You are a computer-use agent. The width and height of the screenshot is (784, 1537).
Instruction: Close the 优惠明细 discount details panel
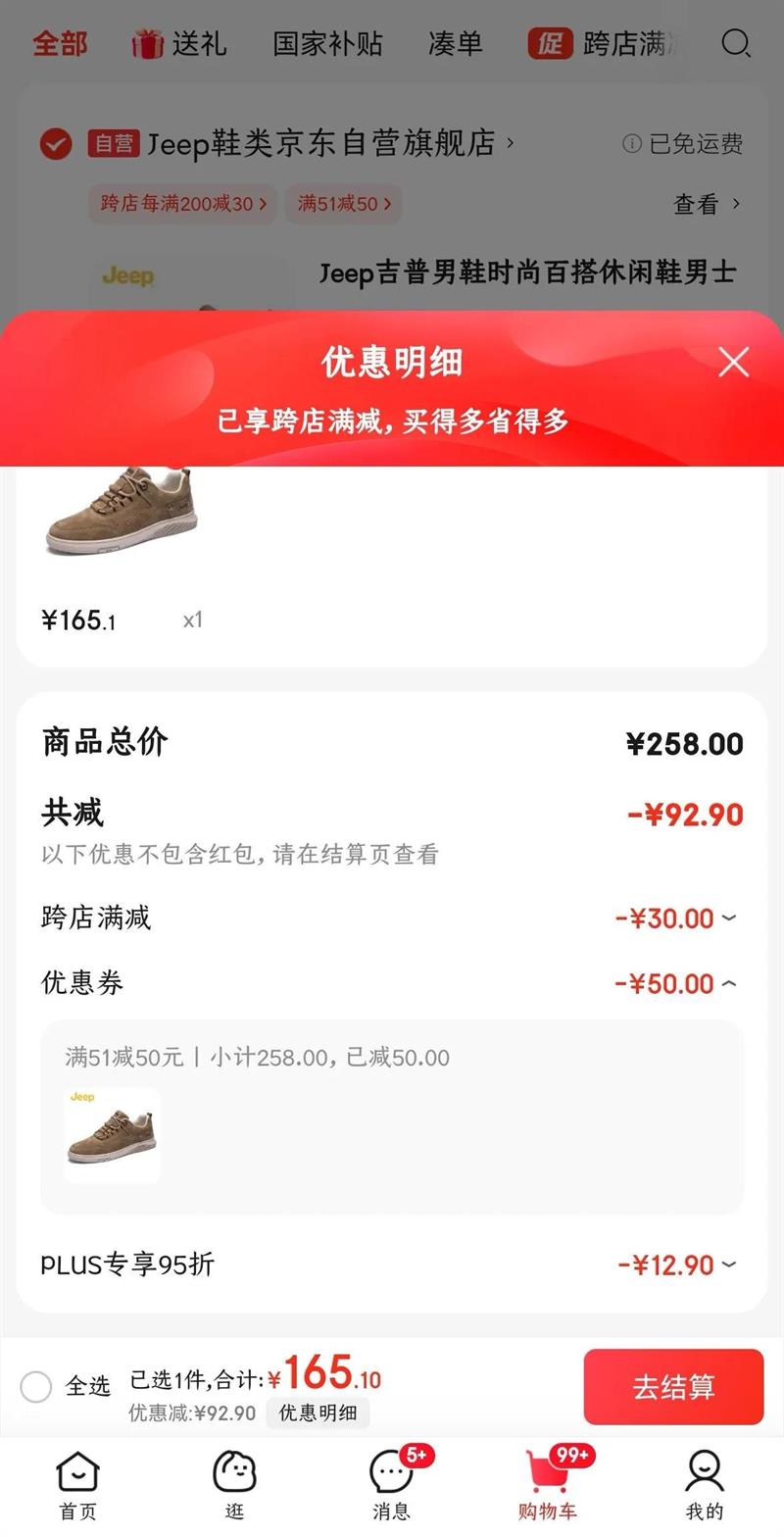point(733,363)
